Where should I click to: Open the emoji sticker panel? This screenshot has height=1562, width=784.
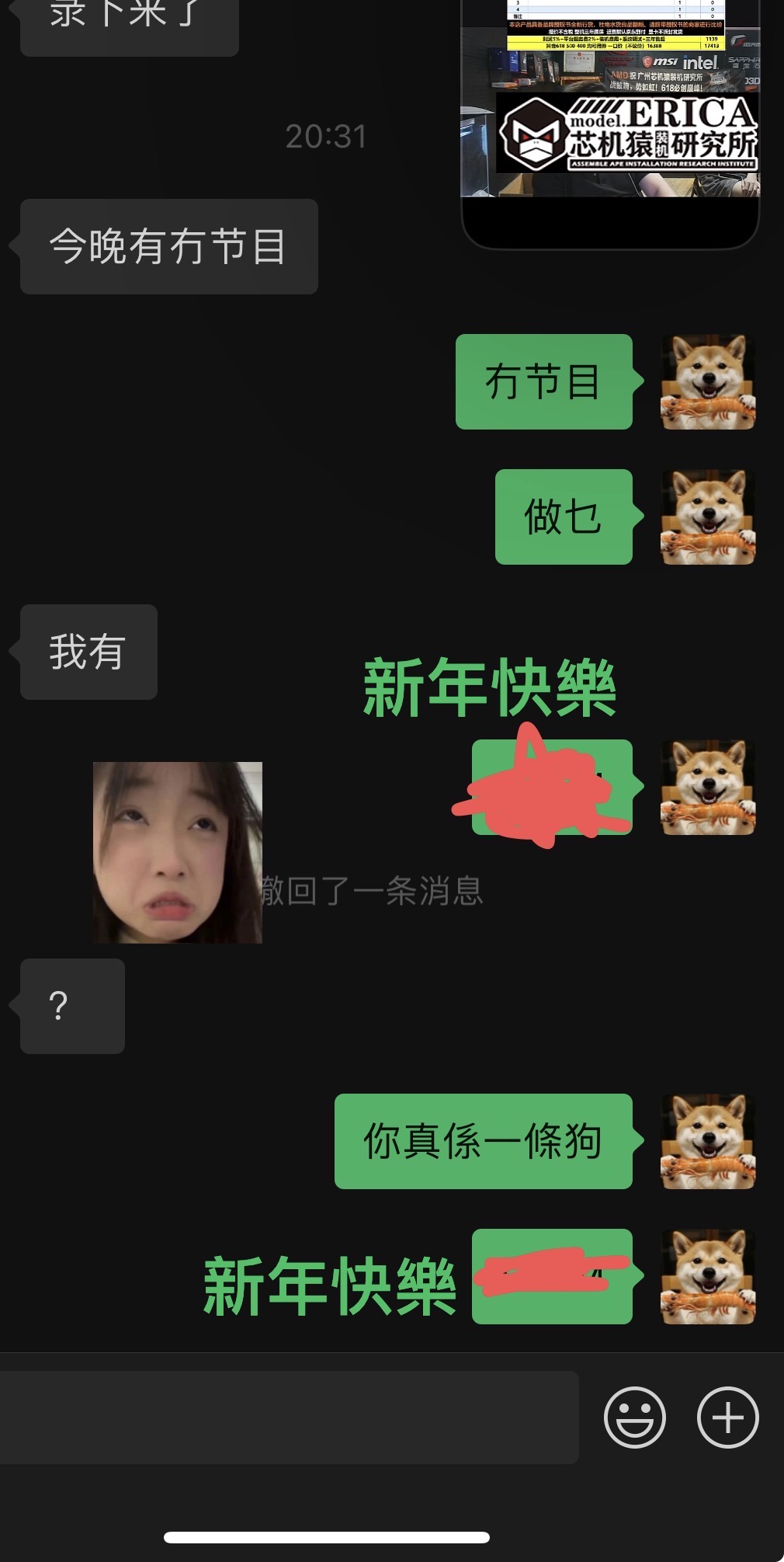coord(635,1418)
